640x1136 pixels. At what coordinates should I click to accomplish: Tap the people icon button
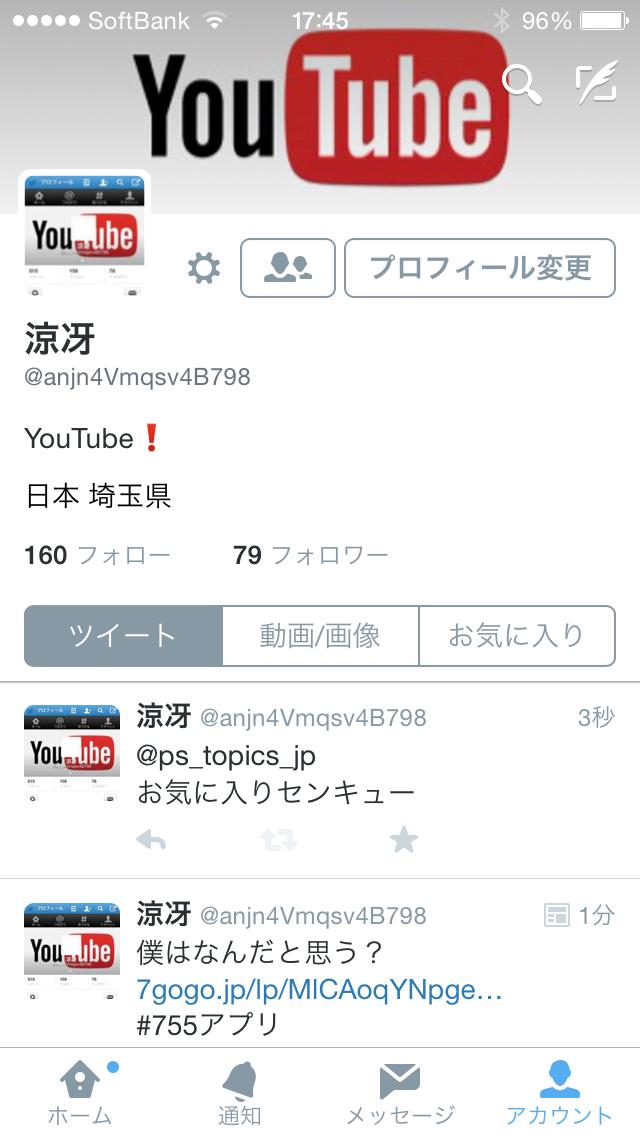pos(288,268)
